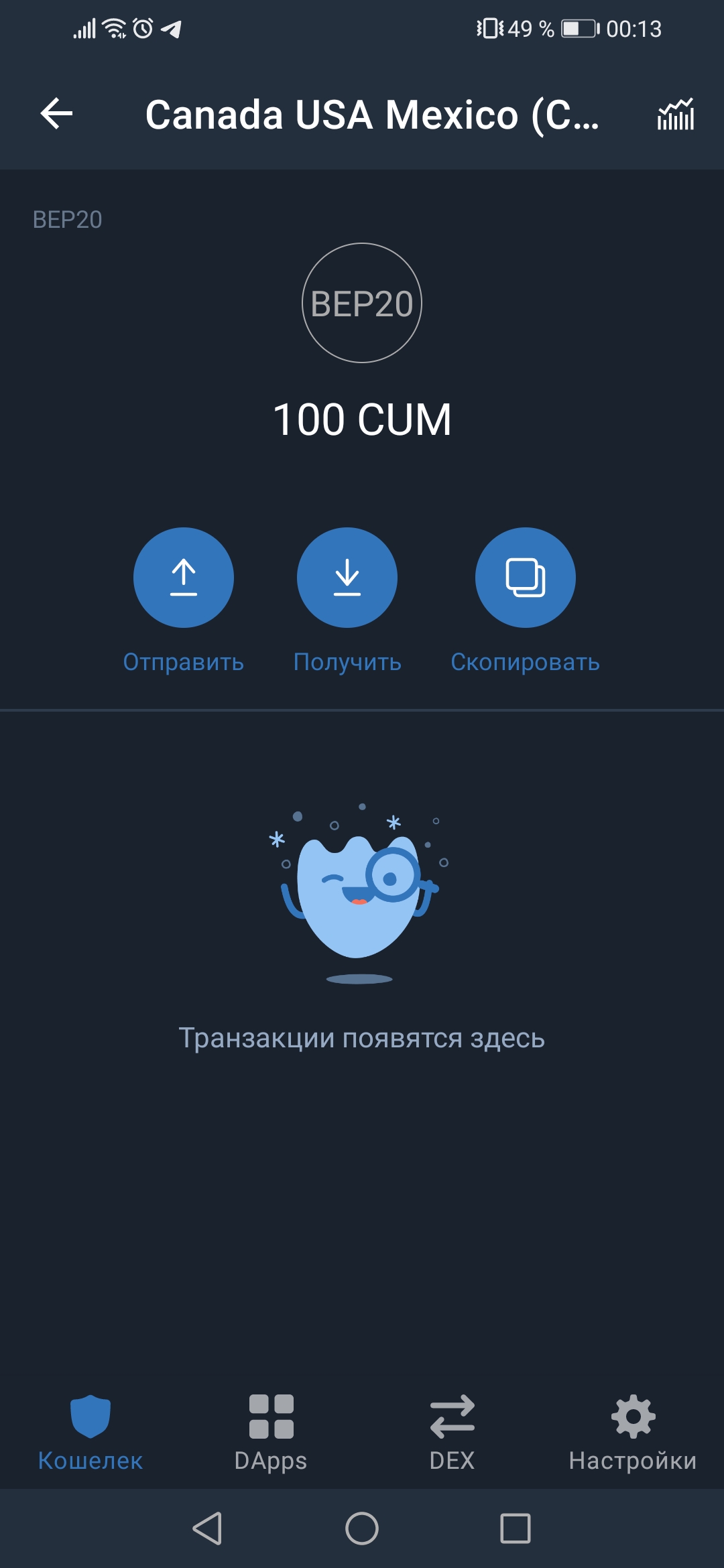724x1568 pixels.
Task: Tap Получить to receive tokens
Action: (x=347, y=578)
